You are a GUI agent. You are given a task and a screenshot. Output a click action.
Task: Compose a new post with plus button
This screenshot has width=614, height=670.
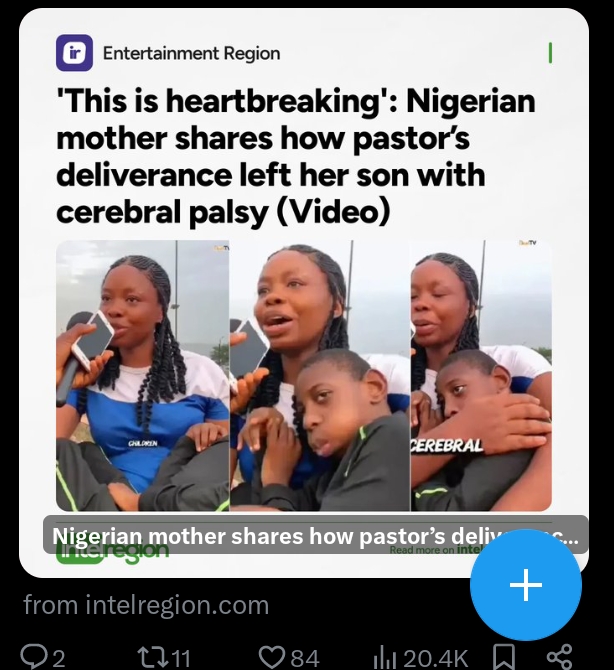point(526,586)
